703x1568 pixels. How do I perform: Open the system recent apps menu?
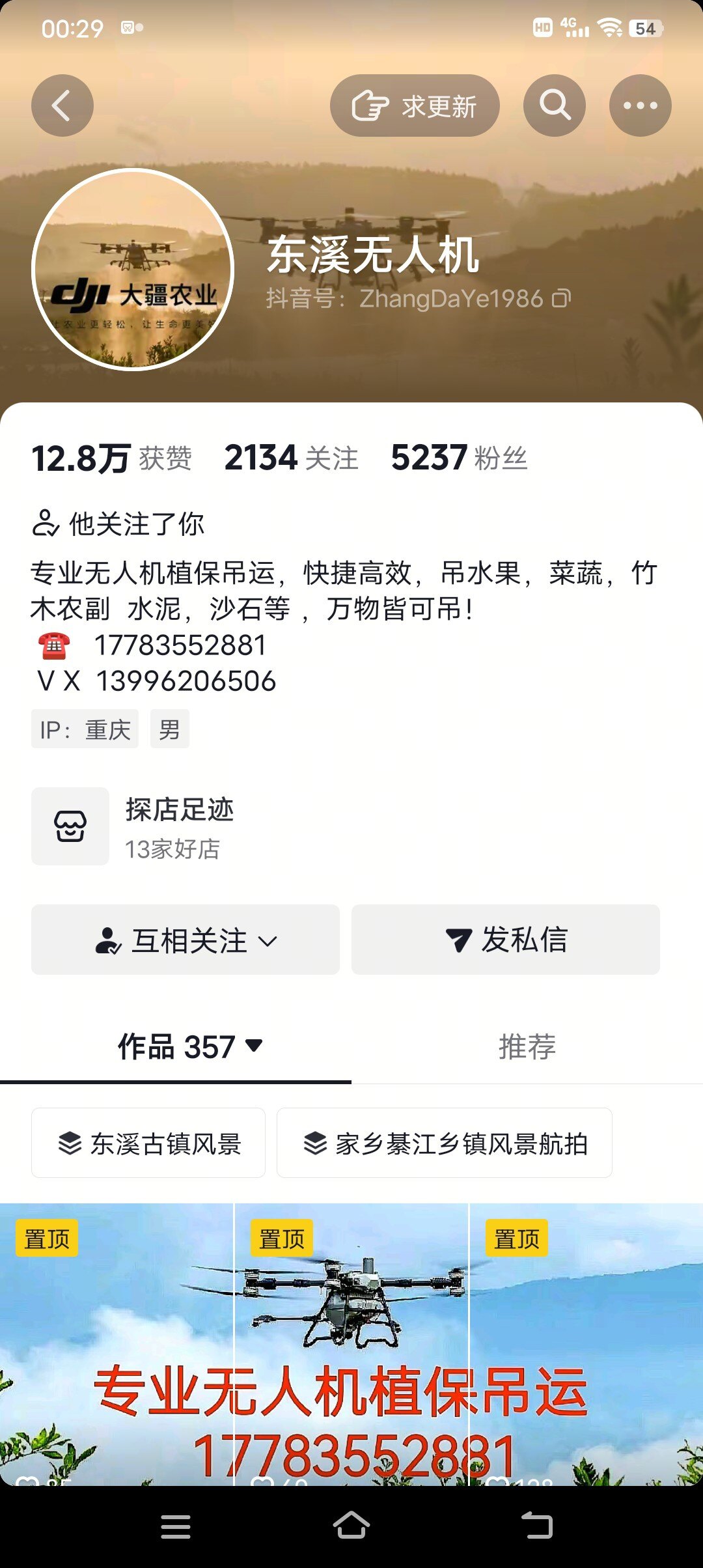point(176,1526)
